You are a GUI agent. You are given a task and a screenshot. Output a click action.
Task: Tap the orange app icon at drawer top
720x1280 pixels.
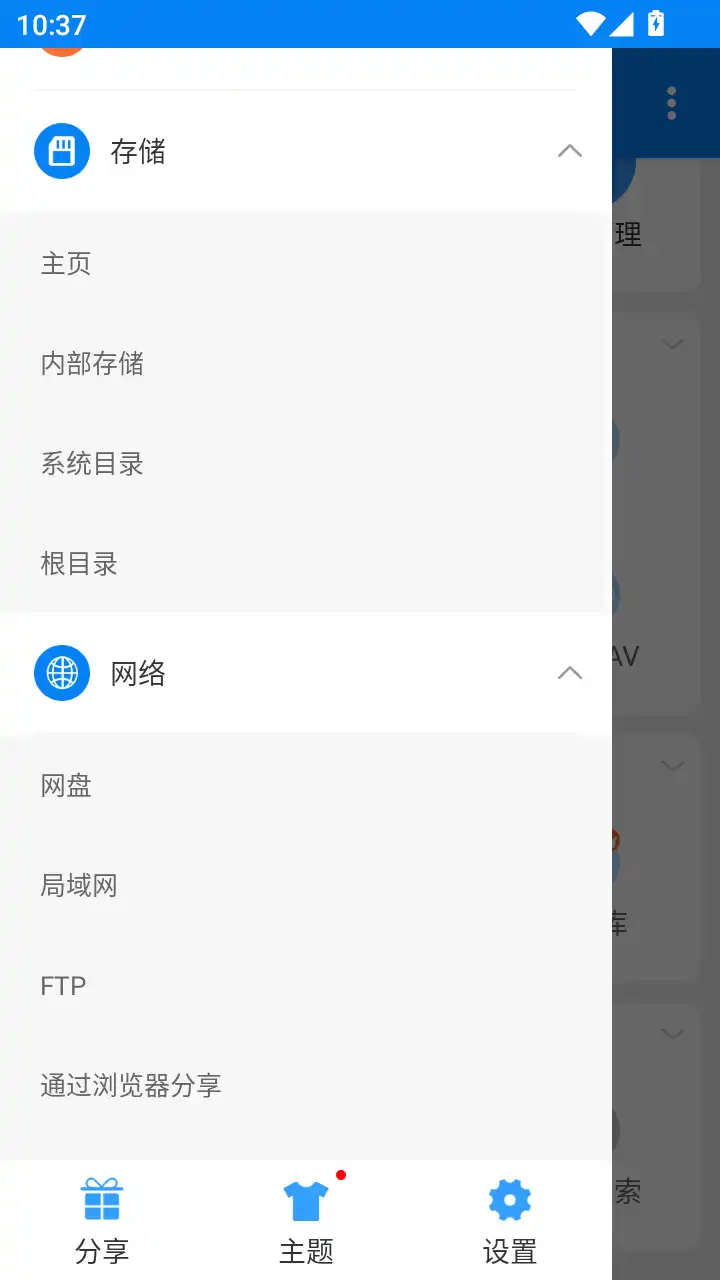pos(61,48)
